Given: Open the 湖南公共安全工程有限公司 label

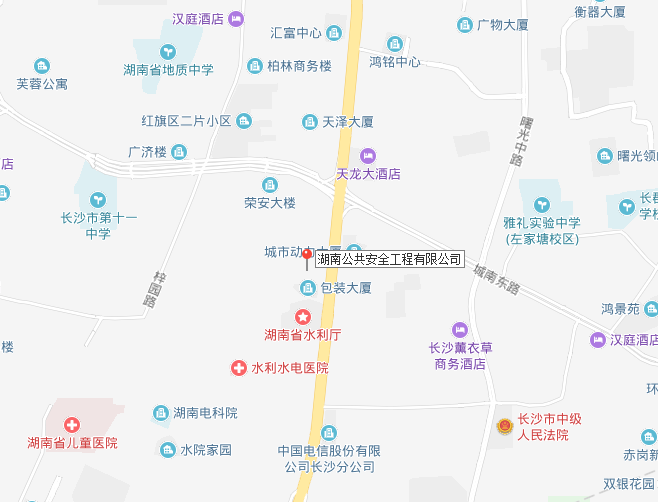Looking at the screenshot, I should pyautogui.click(x=390, y=259).
